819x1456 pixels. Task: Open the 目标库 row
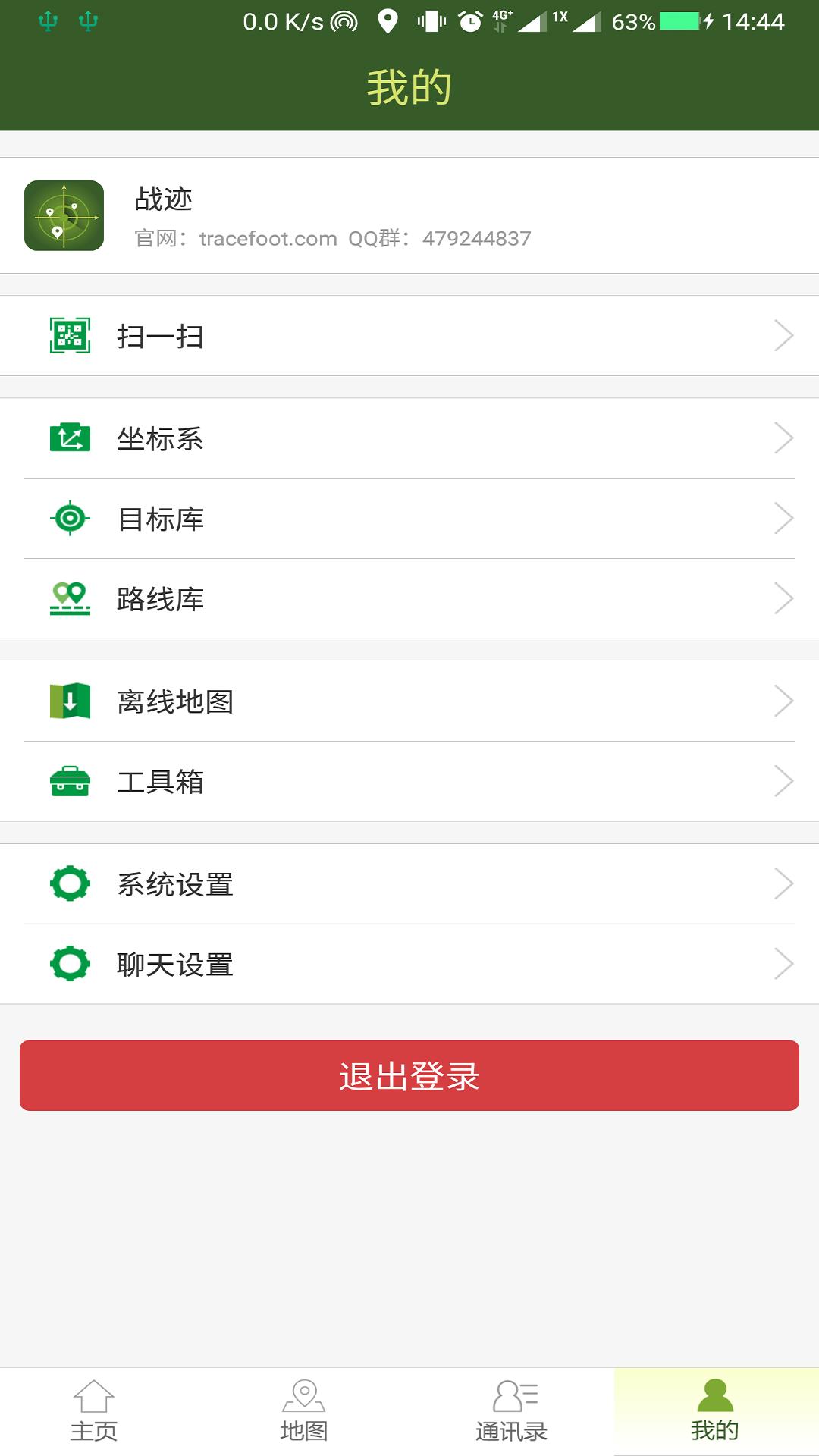pos(409,519)
